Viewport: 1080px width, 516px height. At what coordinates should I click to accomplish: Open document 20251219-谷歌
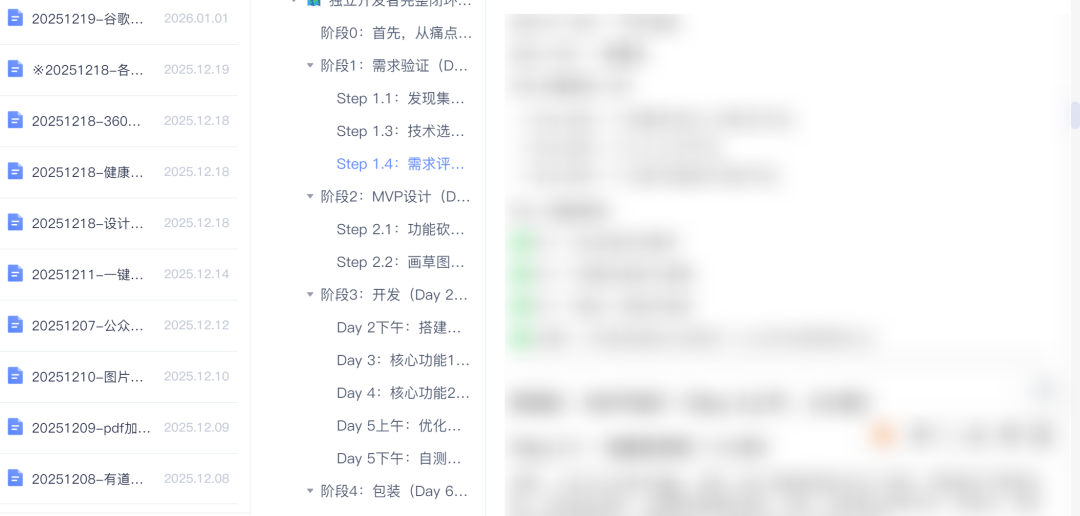tap(88, 19)
